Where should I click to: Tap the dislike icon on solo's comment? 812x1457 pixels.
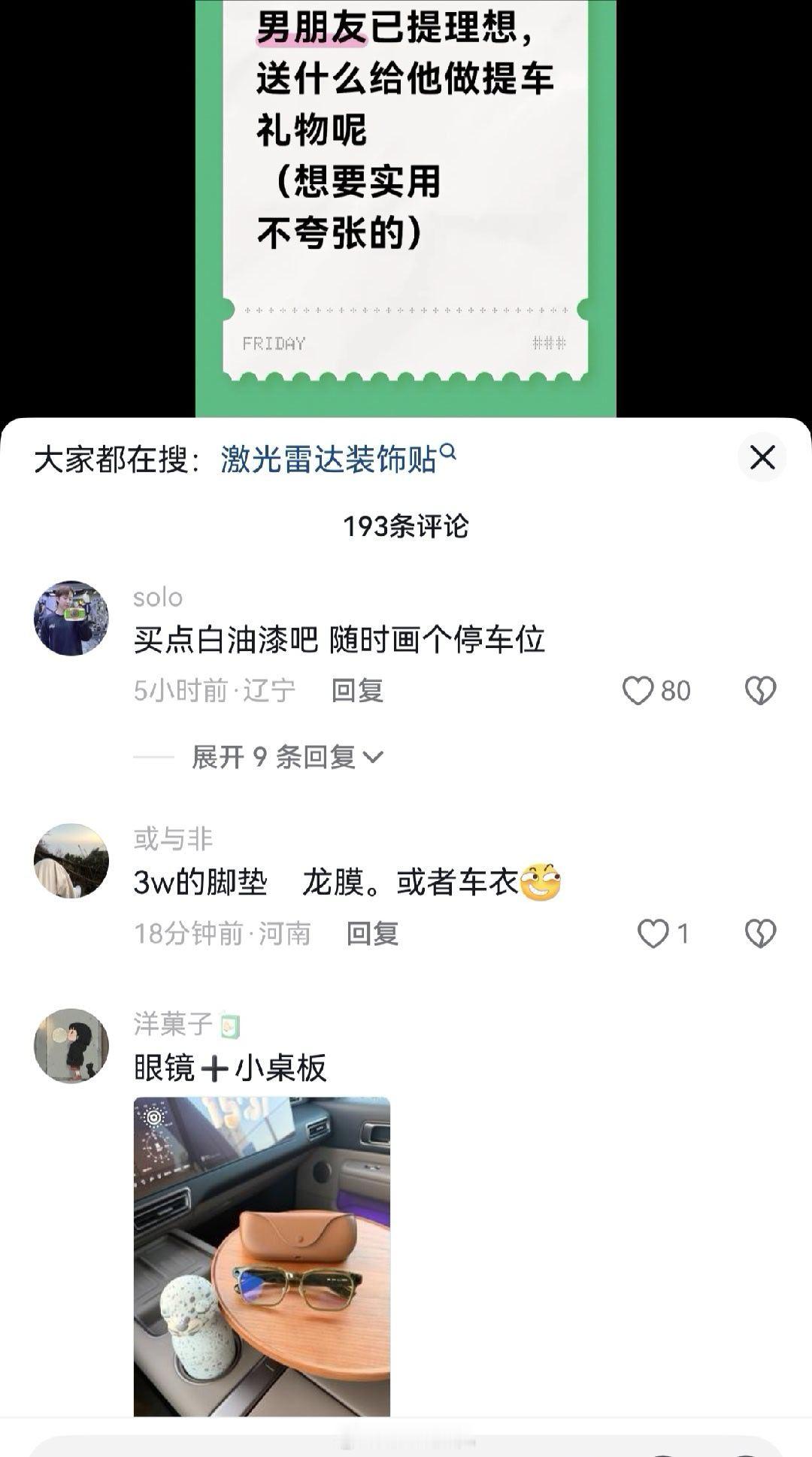pos(762,689)
